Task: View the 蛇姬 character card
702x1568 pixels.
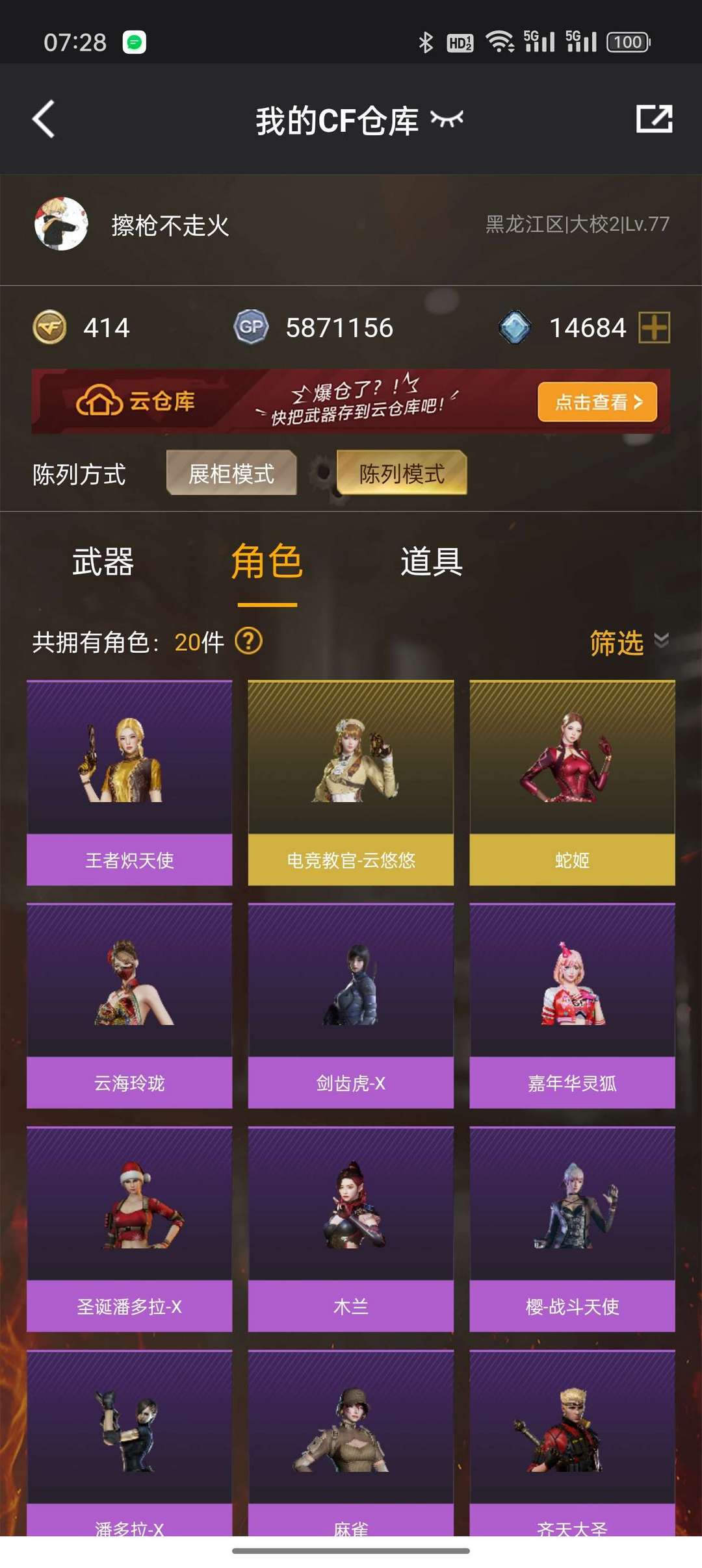Action: pyautogui.click(x=573, y=783)
